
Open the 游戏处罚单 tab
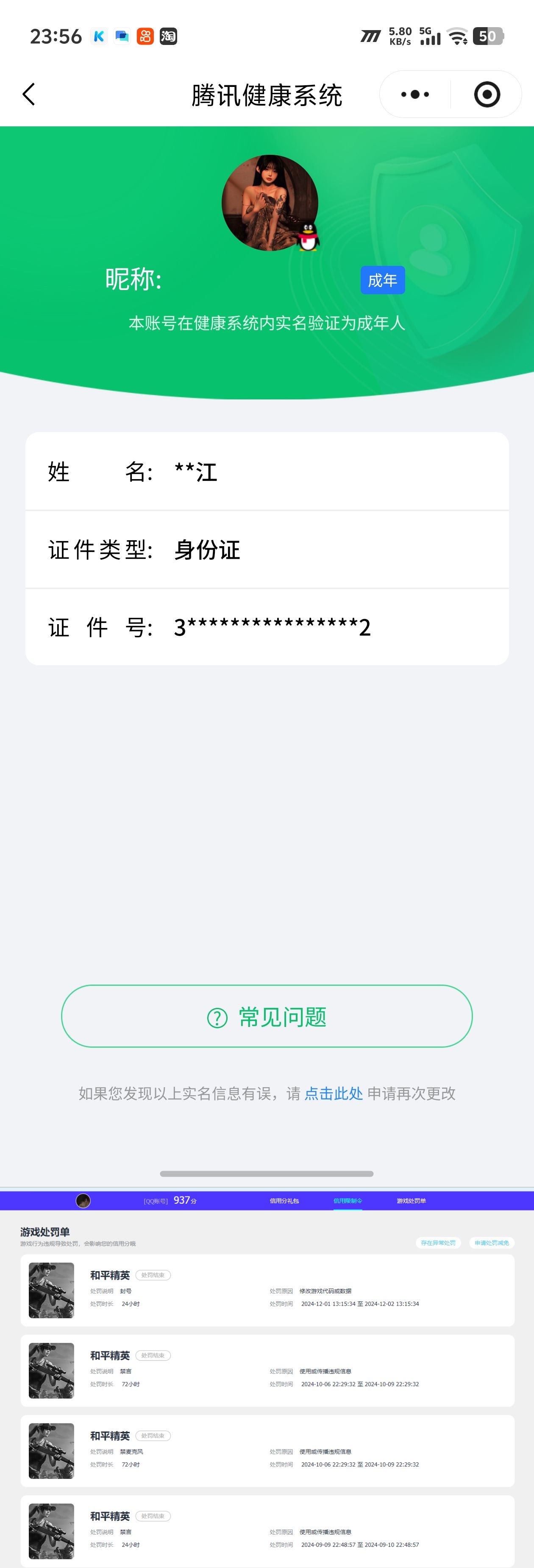[x=412, y=1200]
